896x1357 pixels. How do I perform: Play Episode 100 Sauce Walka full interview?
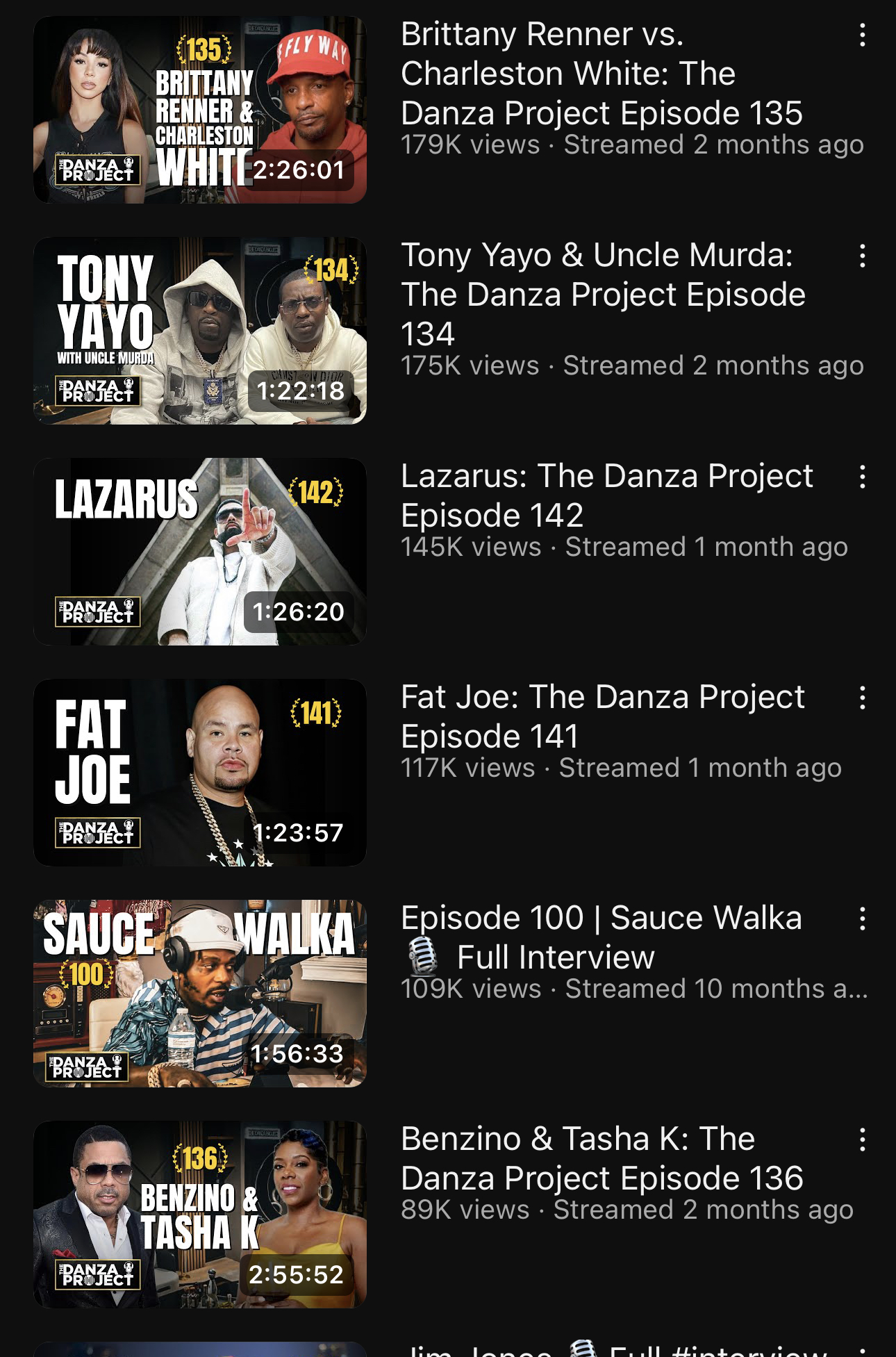click(x=200, y=994)
